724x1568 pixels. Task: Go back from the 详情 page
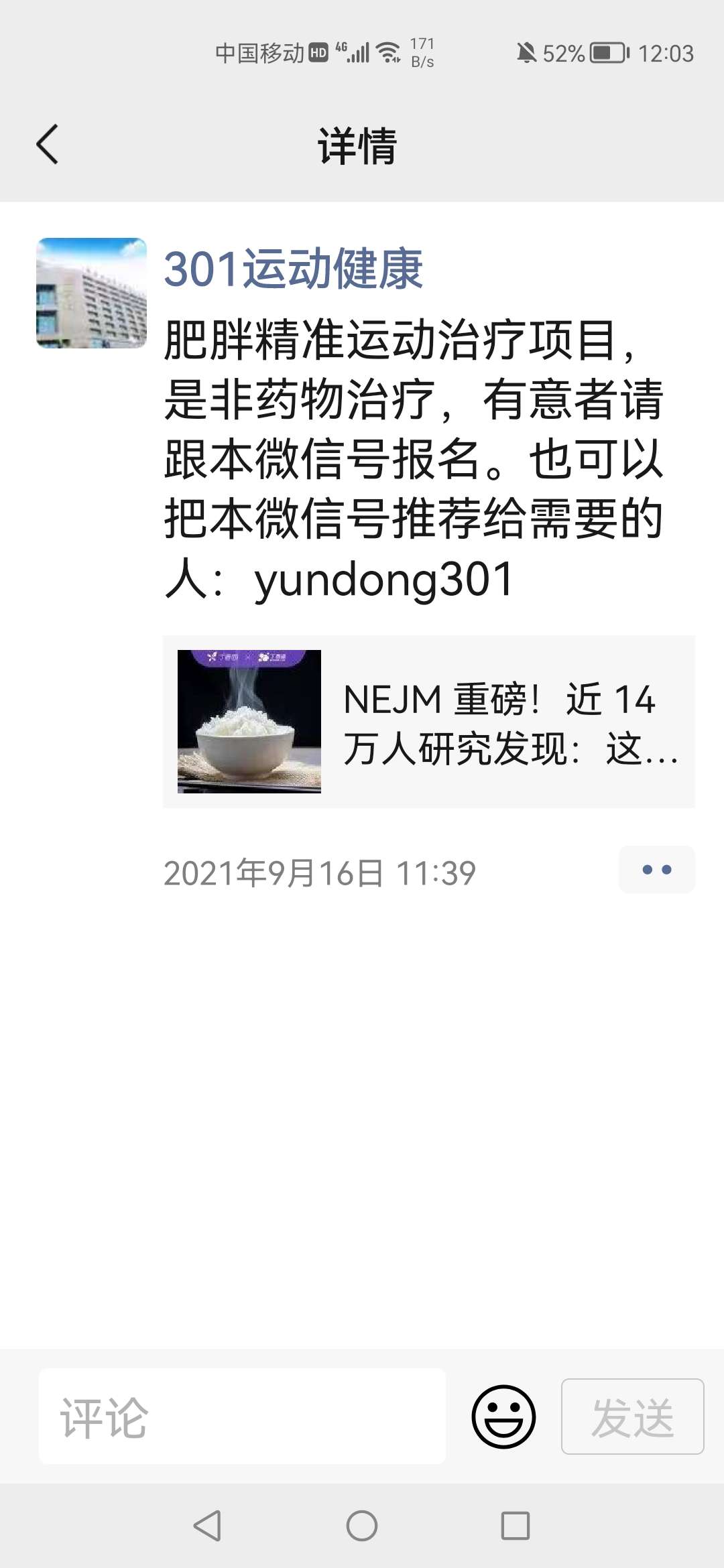[47, 144]
